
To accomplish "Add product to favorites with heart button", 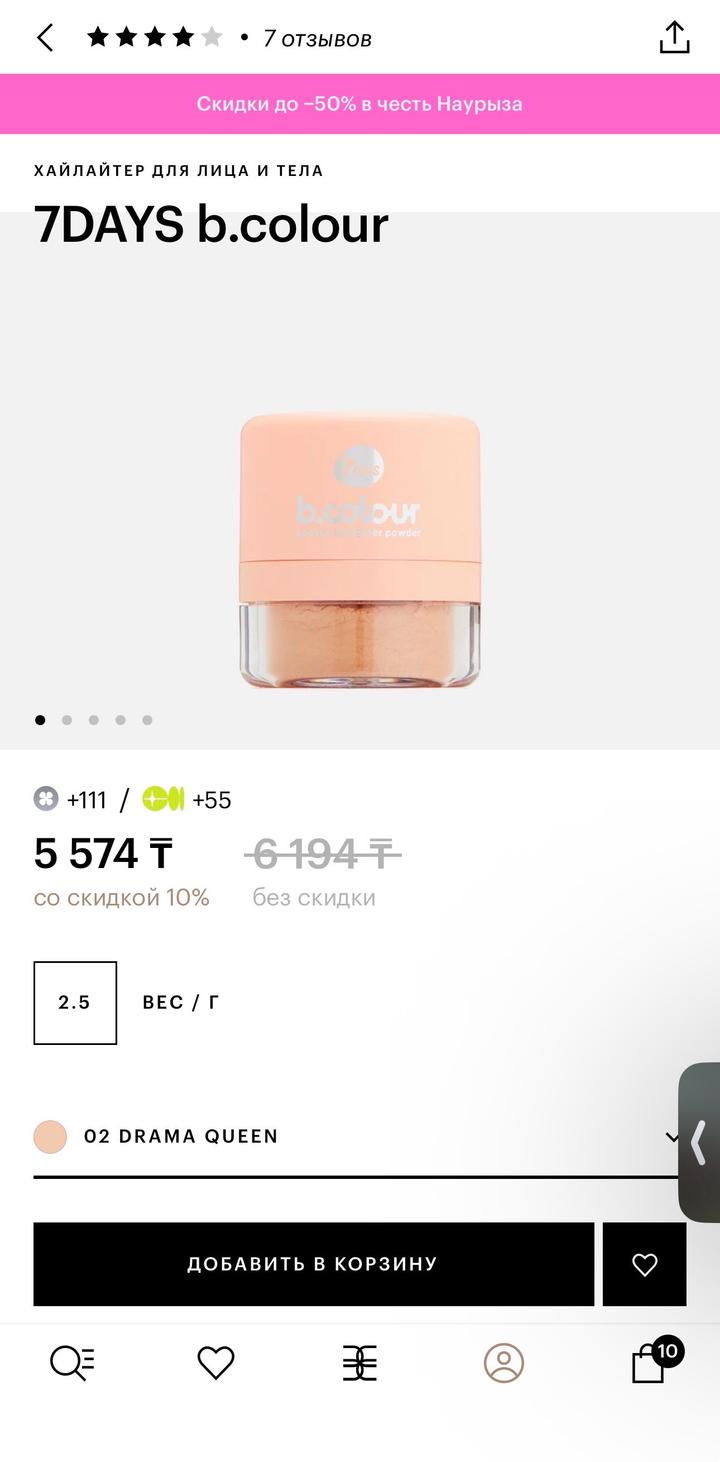I will 646,1264.
